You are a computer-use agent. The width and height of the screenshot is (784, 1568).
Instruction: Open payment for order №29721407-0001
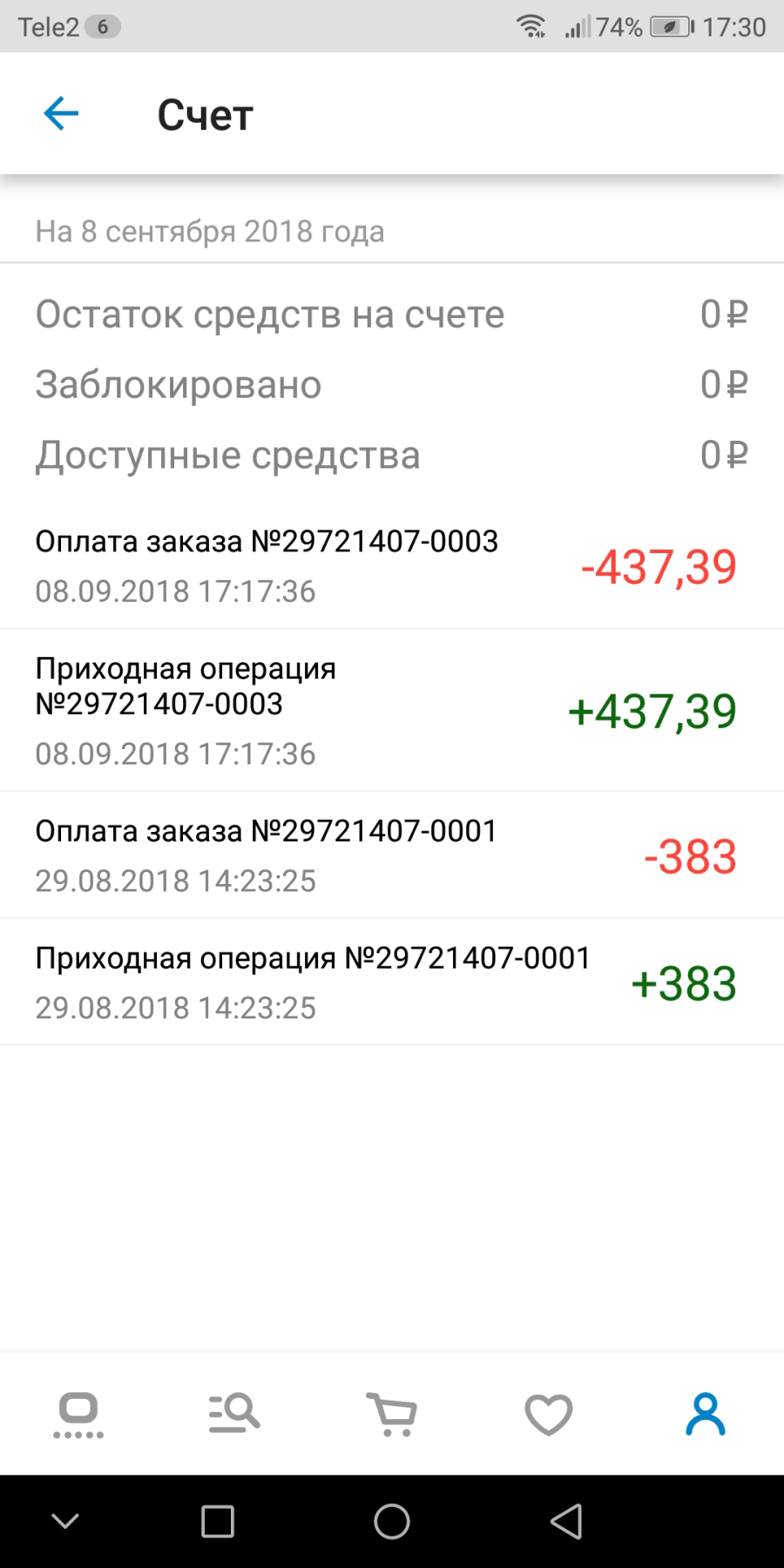click(x=392, y=855)
